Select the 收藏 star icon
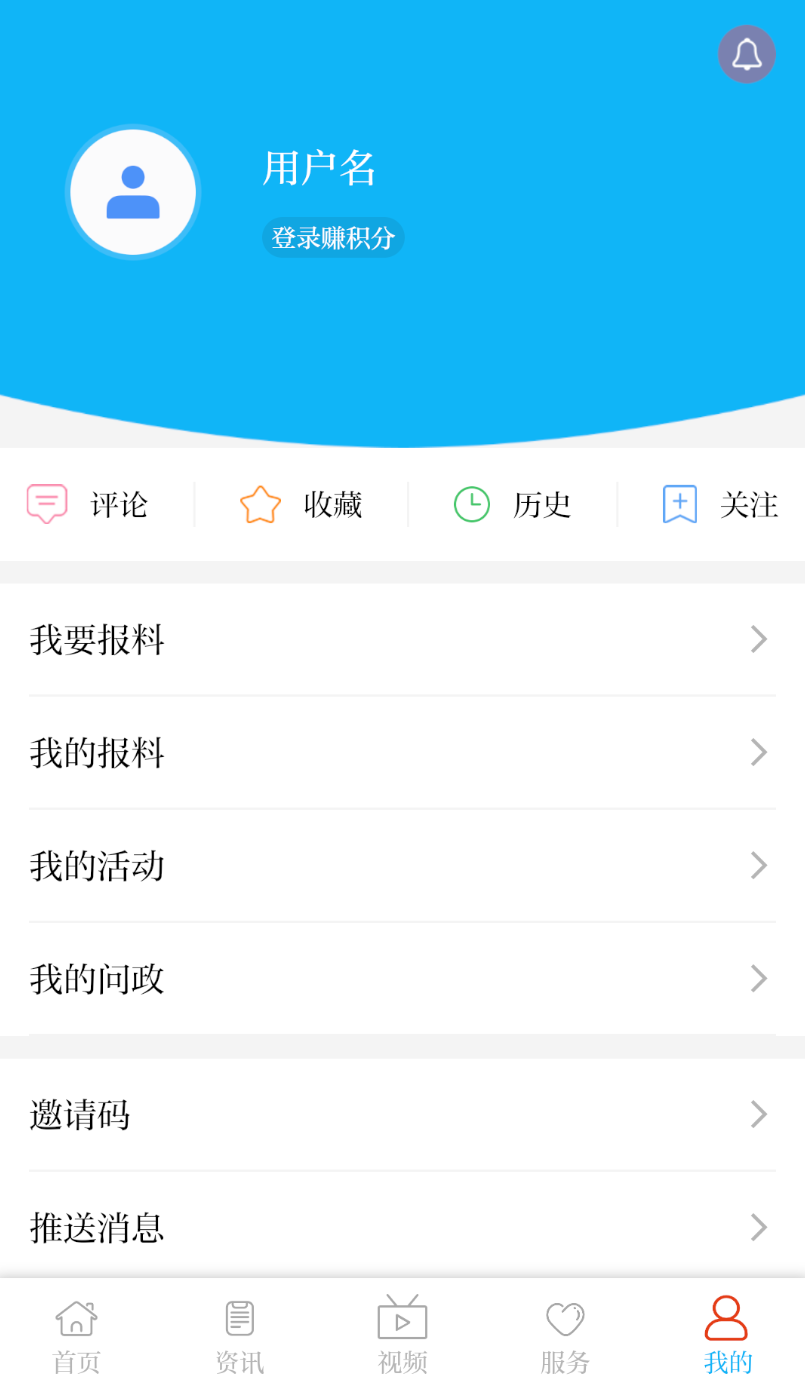 point(261,504)
